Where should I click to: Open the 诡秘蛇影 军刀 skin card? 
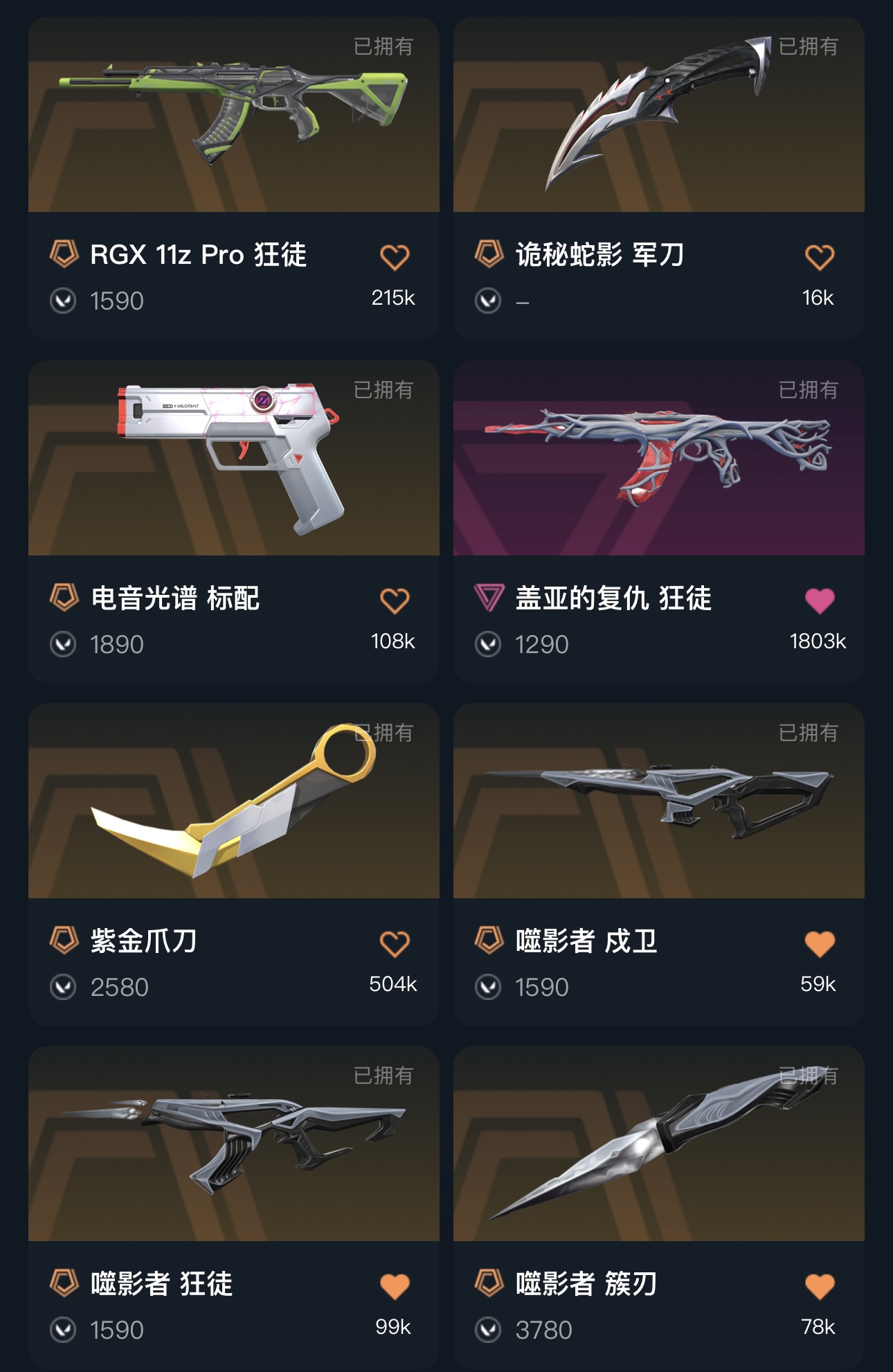(658, 116)
